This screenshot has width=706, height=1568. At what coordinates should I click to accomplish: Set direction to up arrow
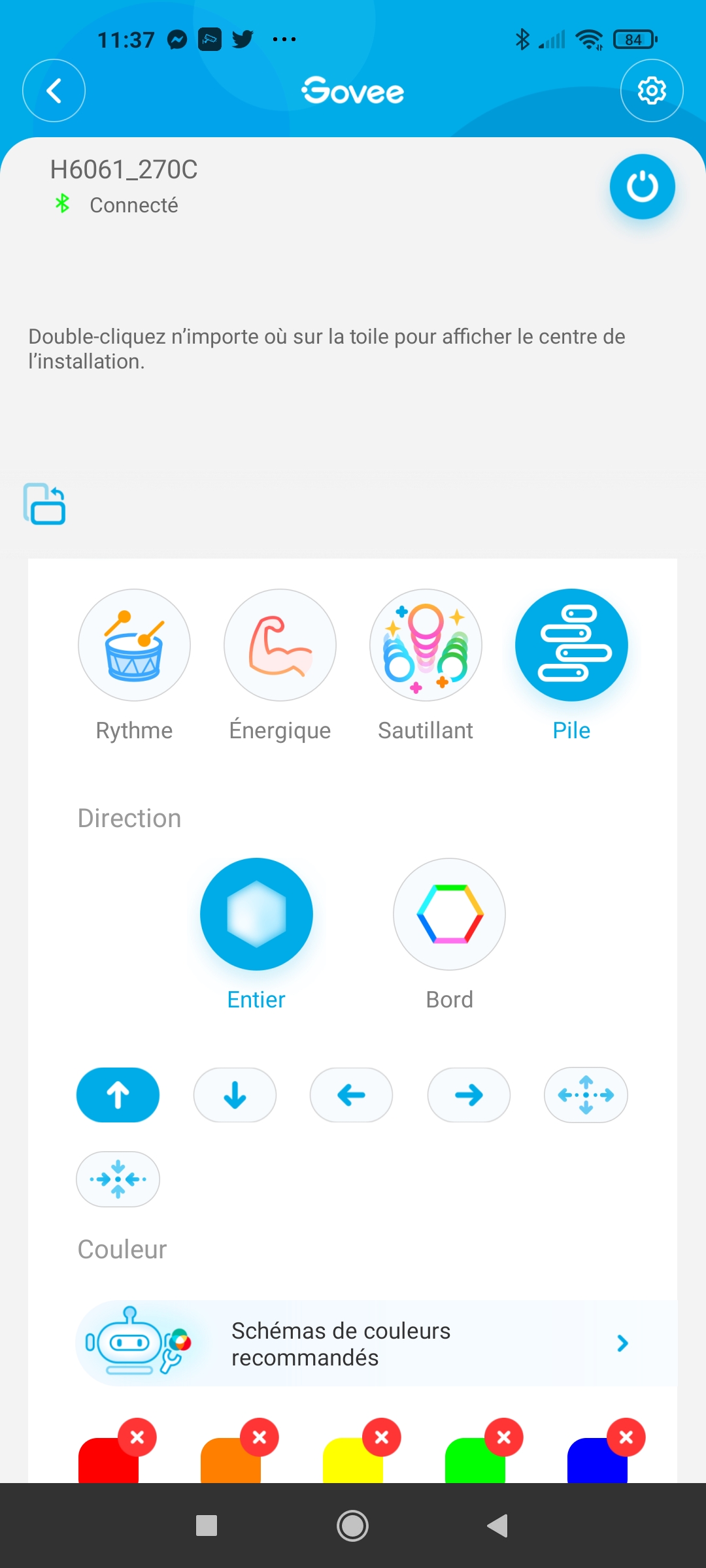pyautogui.click(x=118, y=1095)
